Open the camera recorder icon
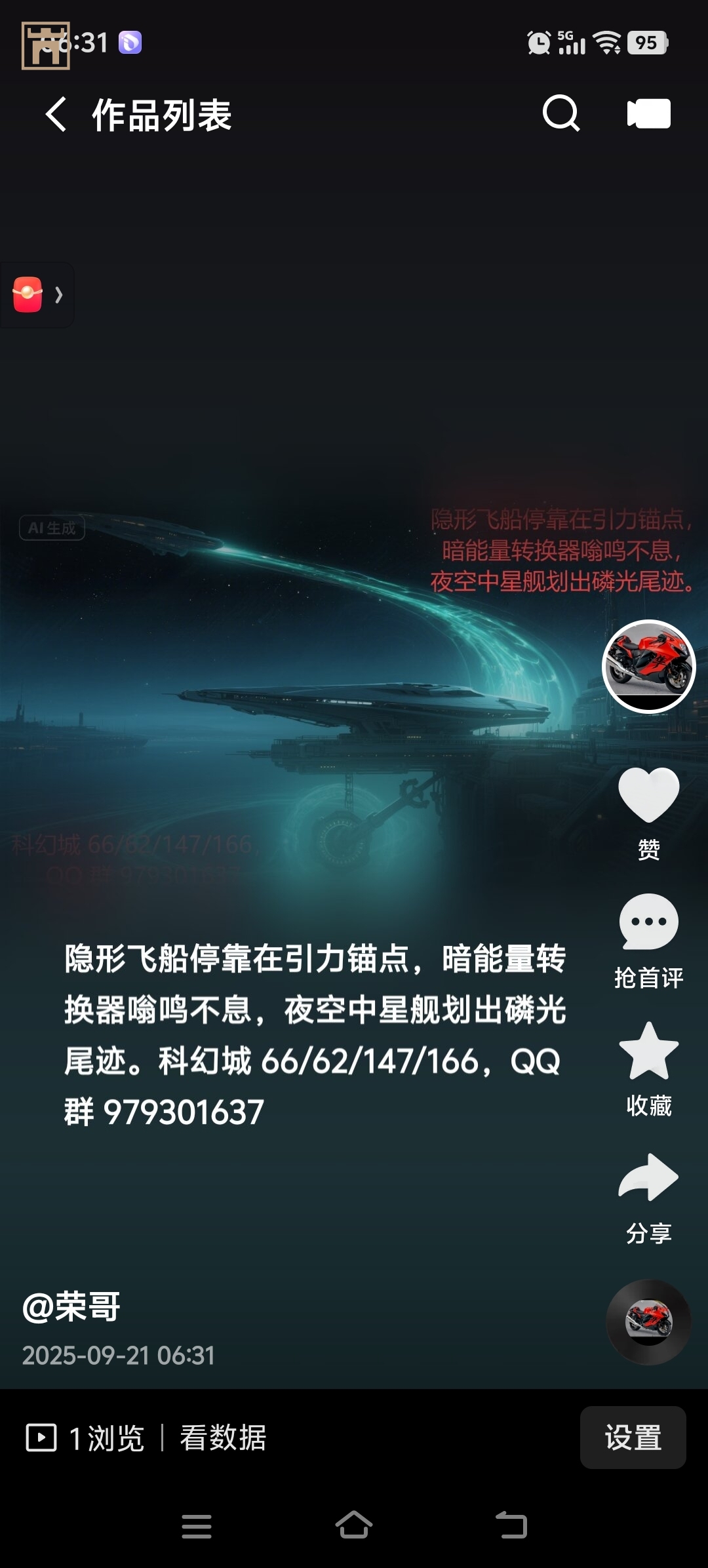The image size is (708, 1568). coord(648,114)
